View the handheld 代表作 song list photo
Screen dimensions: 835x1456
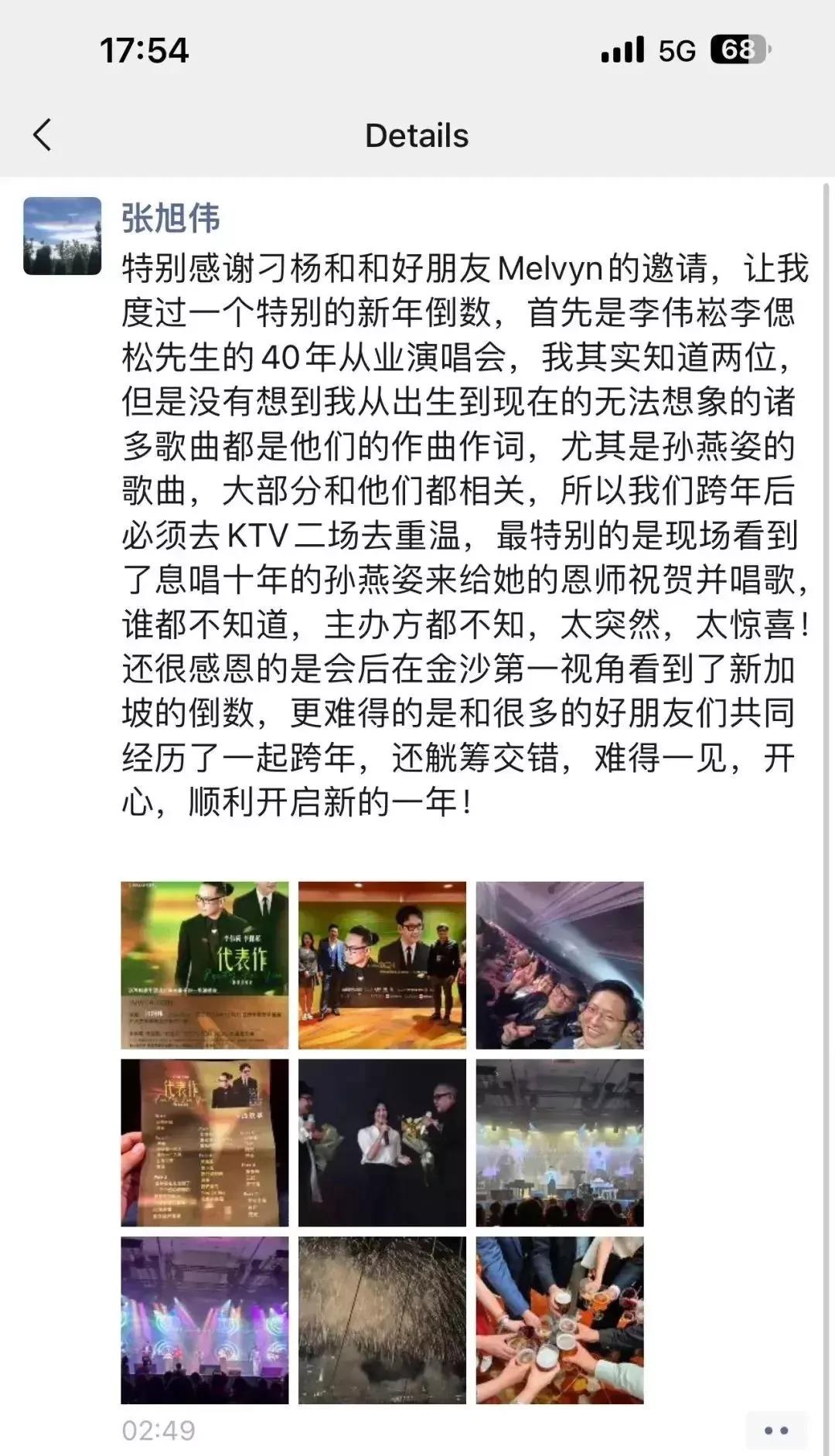click(205, 1142)
